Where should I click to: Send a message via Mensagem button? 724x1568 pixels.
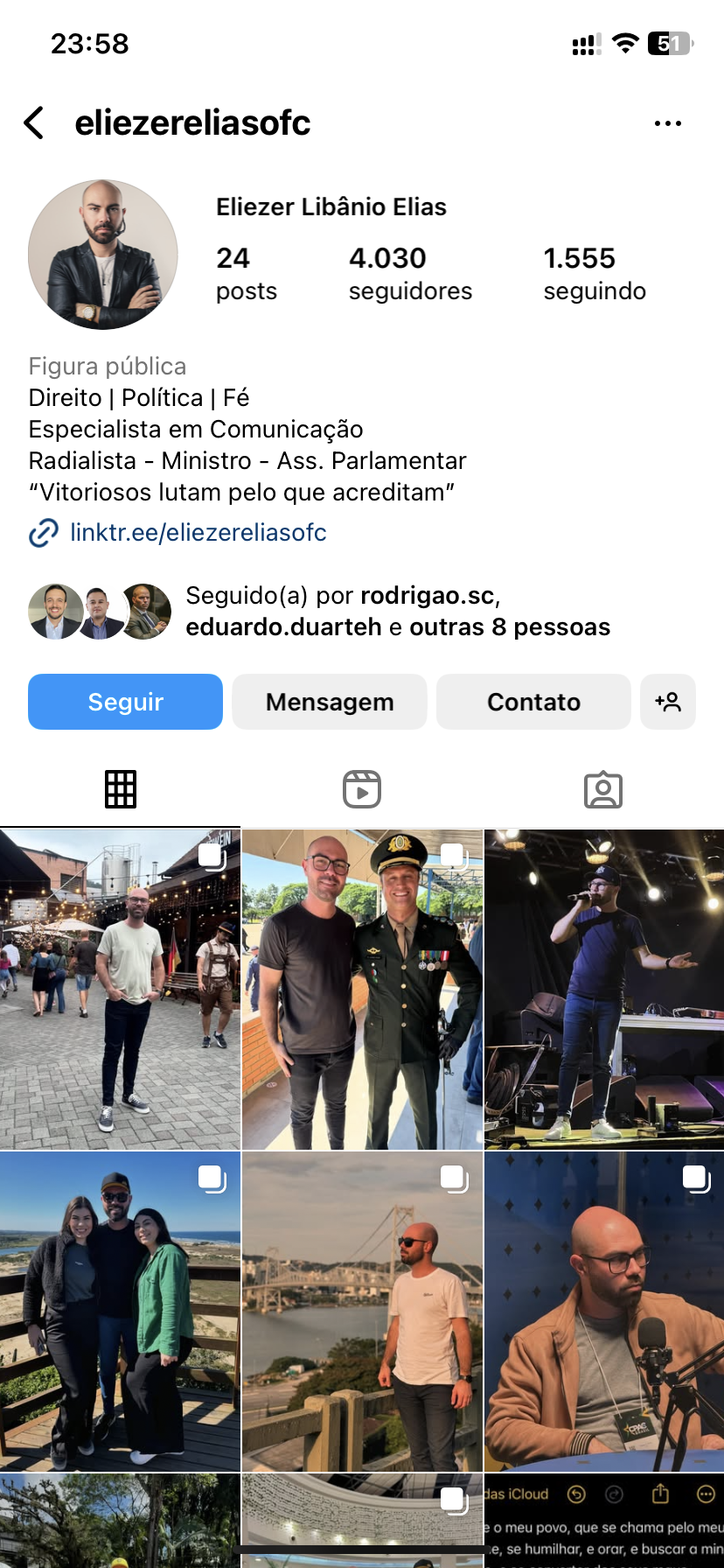click(x=330, y=702)
